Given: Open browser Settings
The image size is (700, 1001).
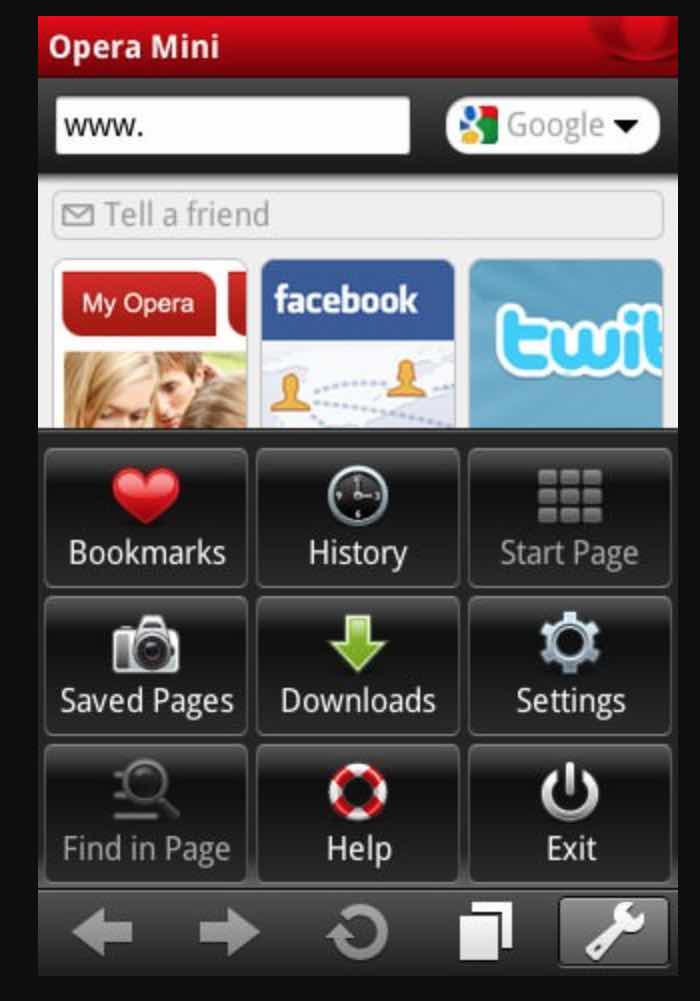Looking at the screenshot, I should 569,665.
